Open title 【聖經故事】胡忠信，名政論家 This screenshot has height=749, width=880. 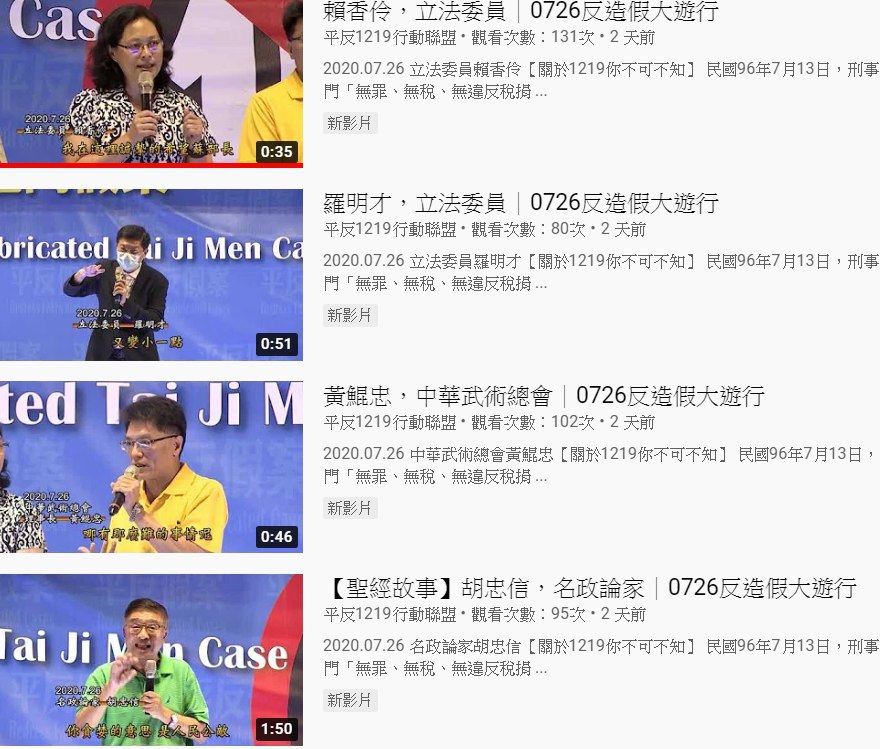click(x=590, y=587)
